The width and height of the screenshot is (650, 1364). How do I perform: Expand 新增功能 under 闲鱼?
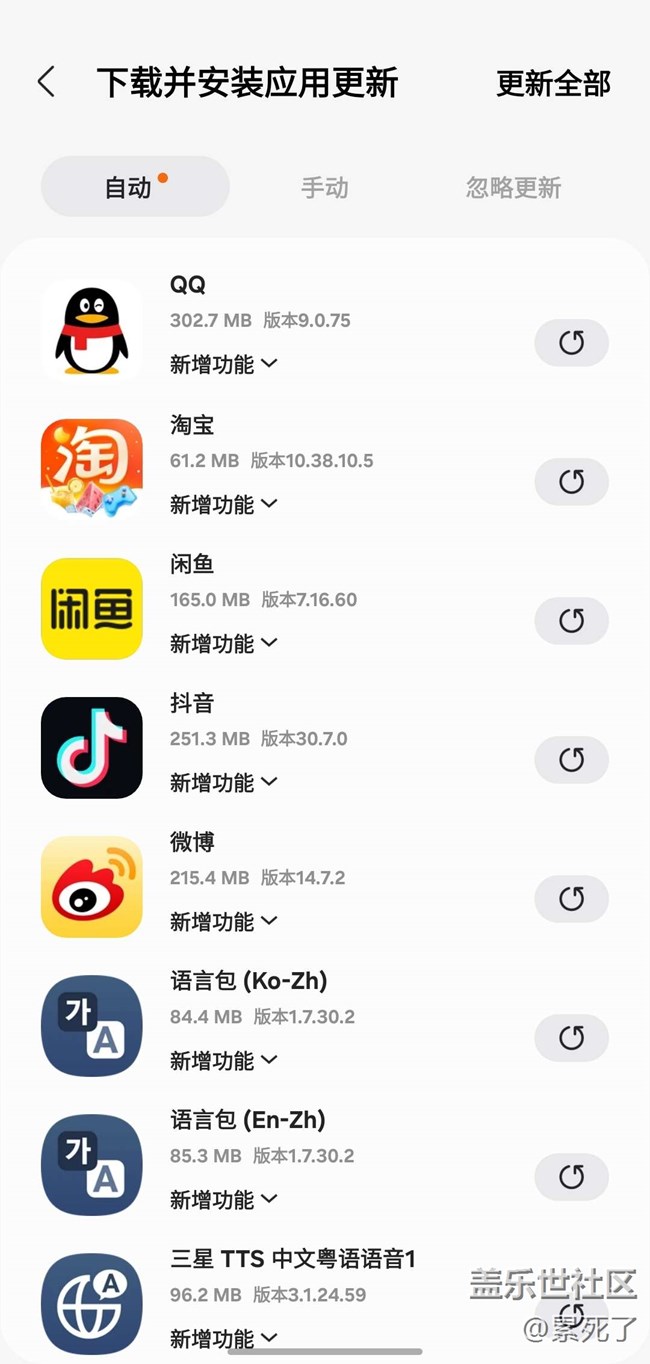(223, 643)
